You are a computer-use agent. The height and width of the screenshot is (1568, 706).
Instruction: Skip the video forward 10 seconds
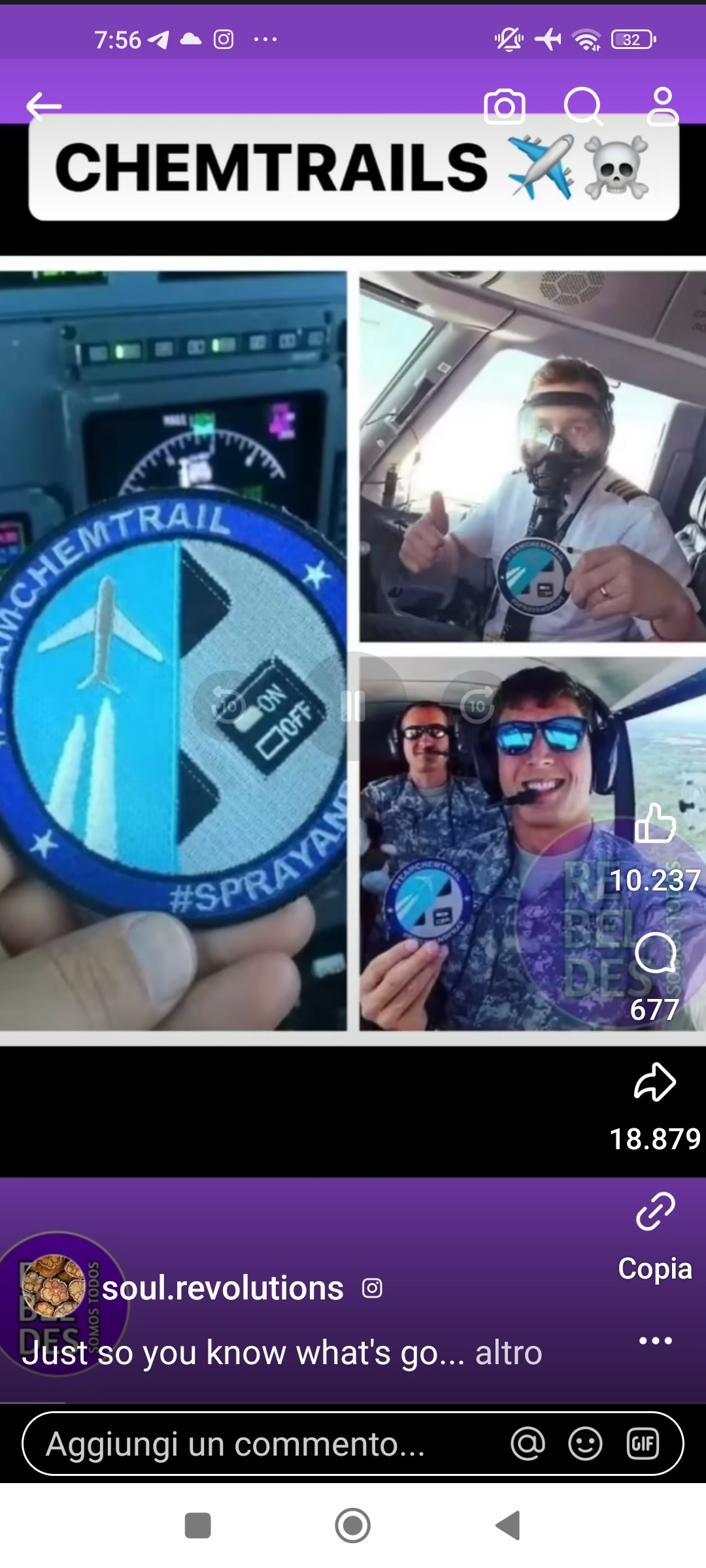tap(477, 706)
